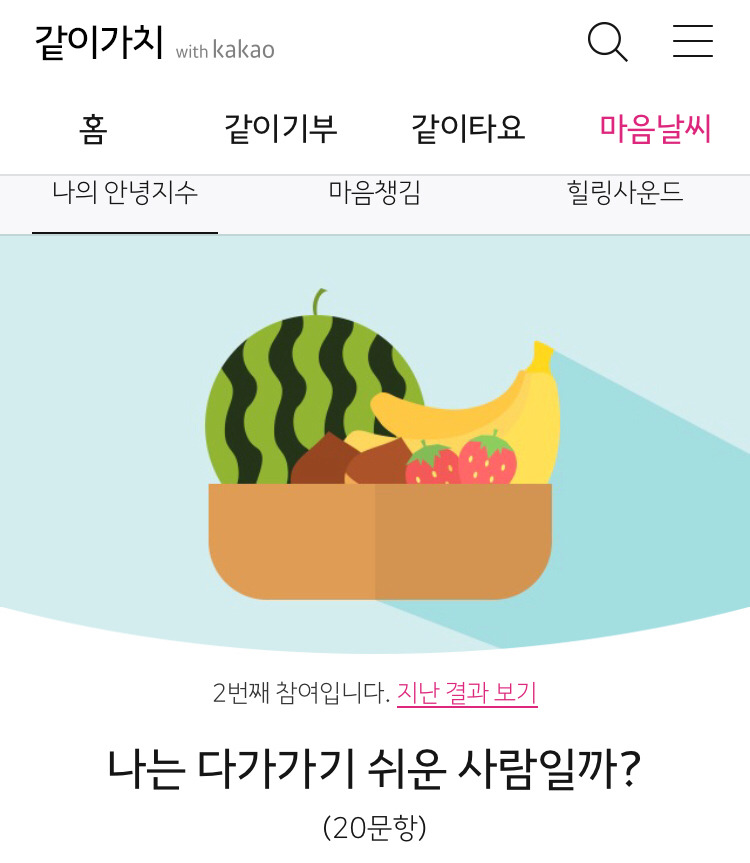Open the hamburger menu icon
Image resolution: width=750 pixels, height=863 pixels.
coord(692,41)
